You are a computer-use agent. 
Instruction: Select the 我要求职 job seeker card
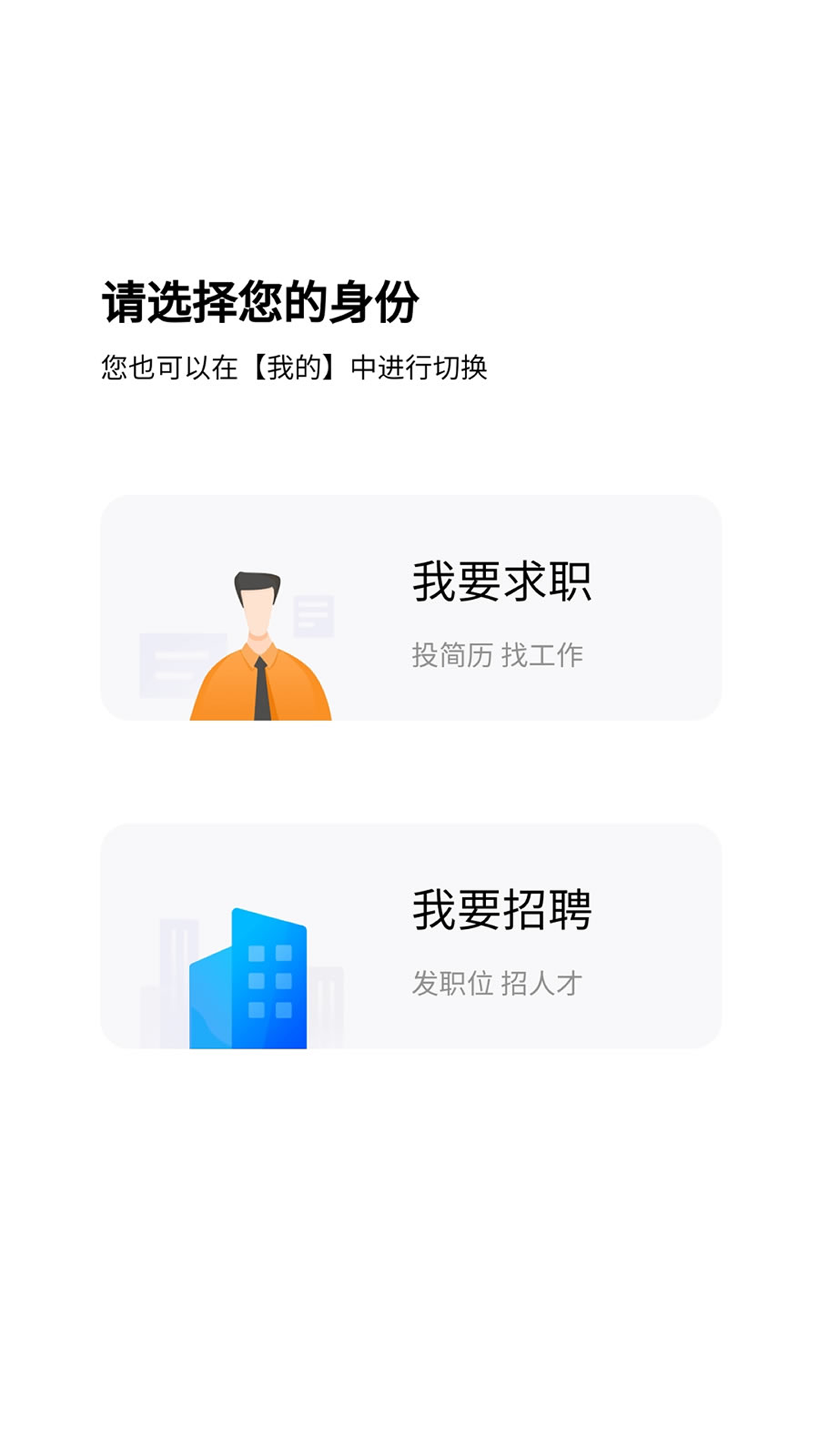tap(410, 607)
